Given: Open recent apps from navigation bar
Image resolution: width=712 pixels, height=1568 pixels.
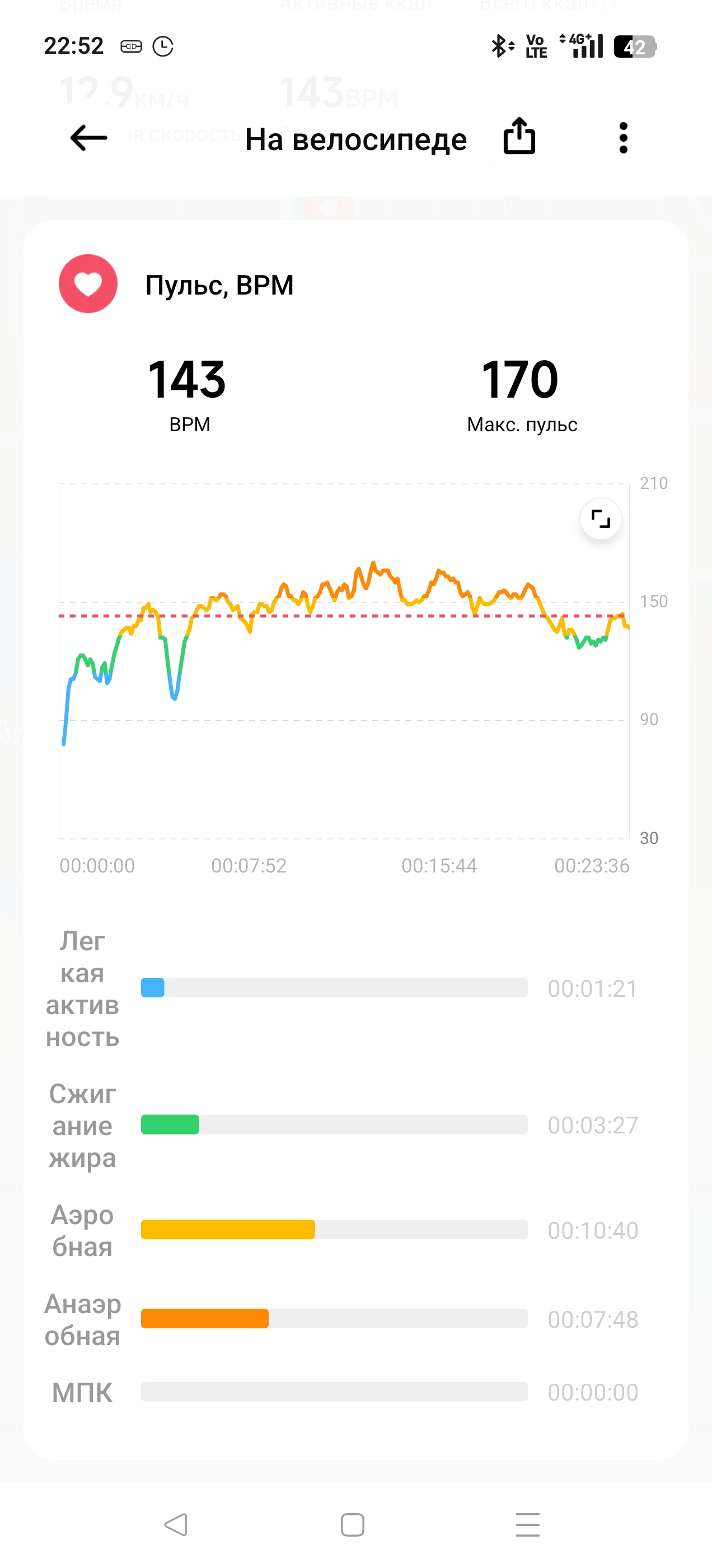Looking at the screenshot, I should (528, 1525).
